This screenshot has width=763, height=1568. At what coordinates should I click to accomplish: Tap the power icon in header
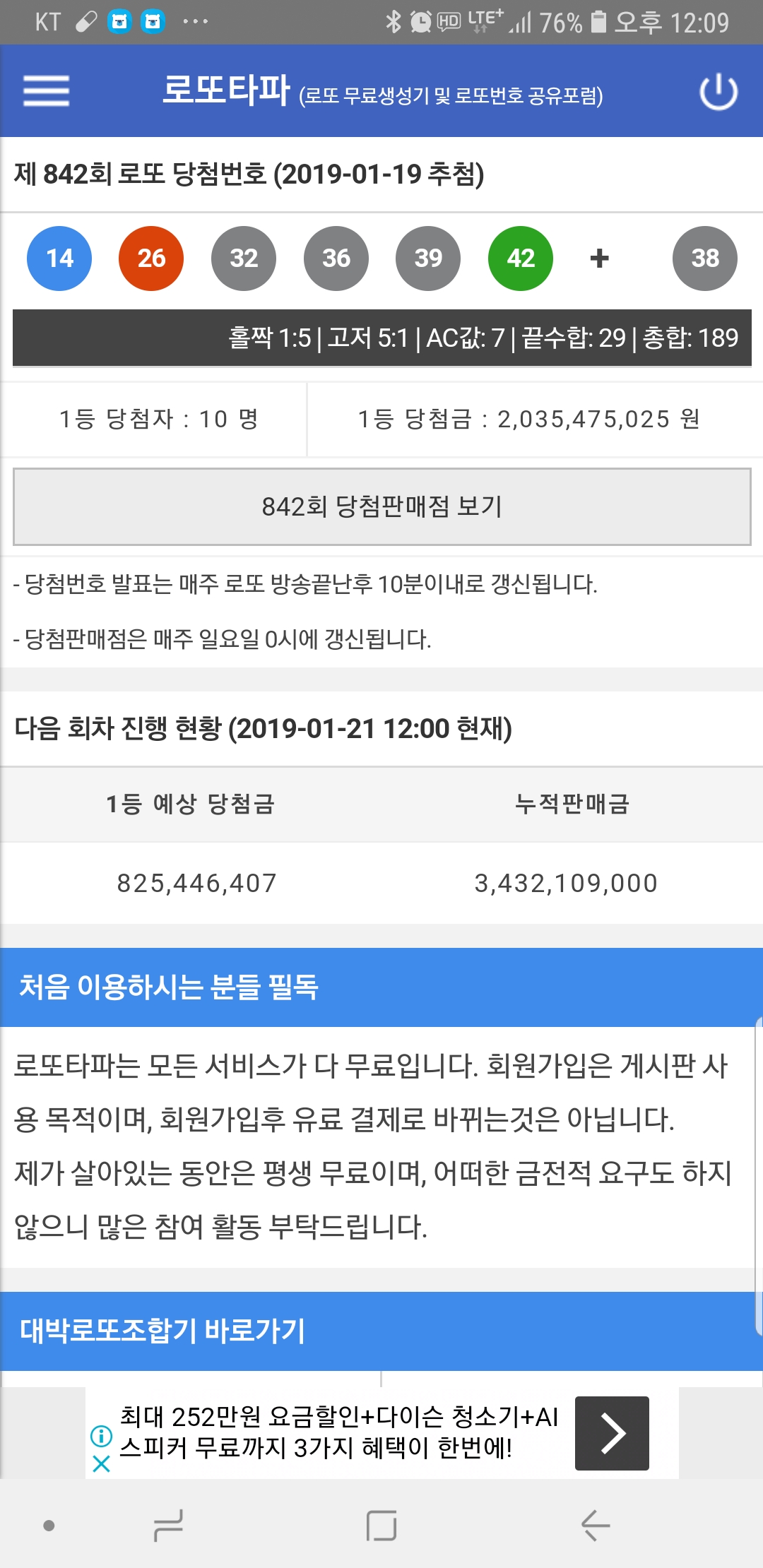coord(718,92)
